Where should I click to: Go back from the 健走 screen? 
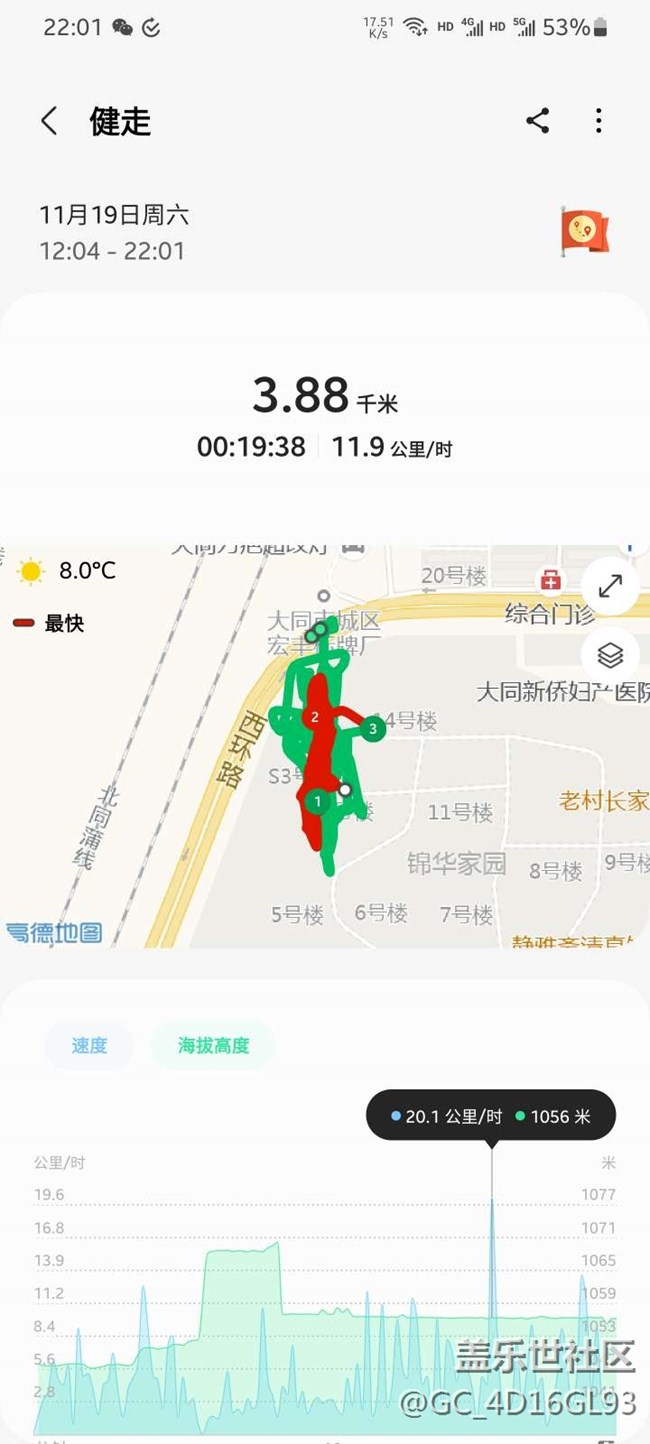(49, 121)
